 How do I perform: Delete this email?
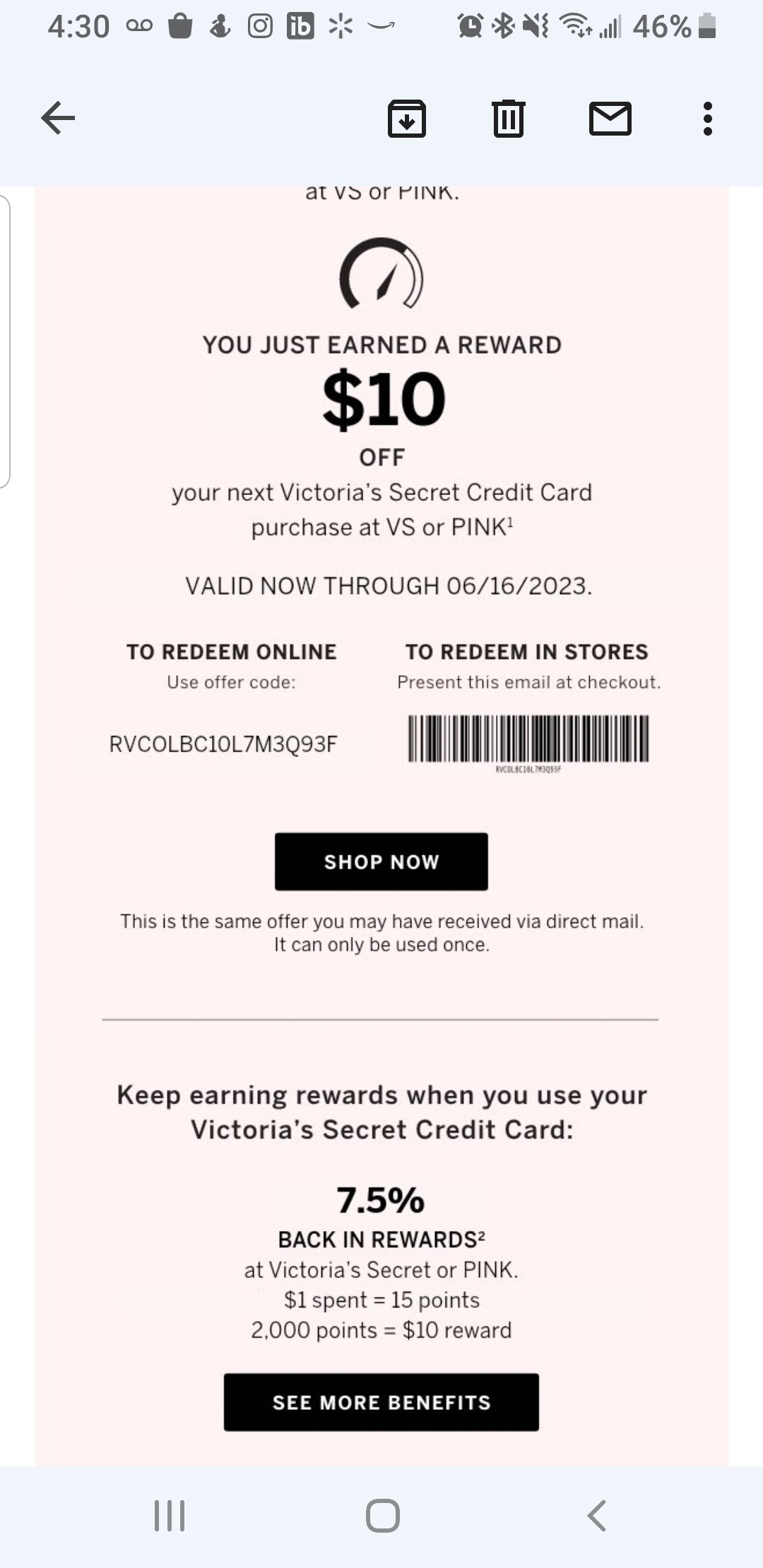(508, 118)
